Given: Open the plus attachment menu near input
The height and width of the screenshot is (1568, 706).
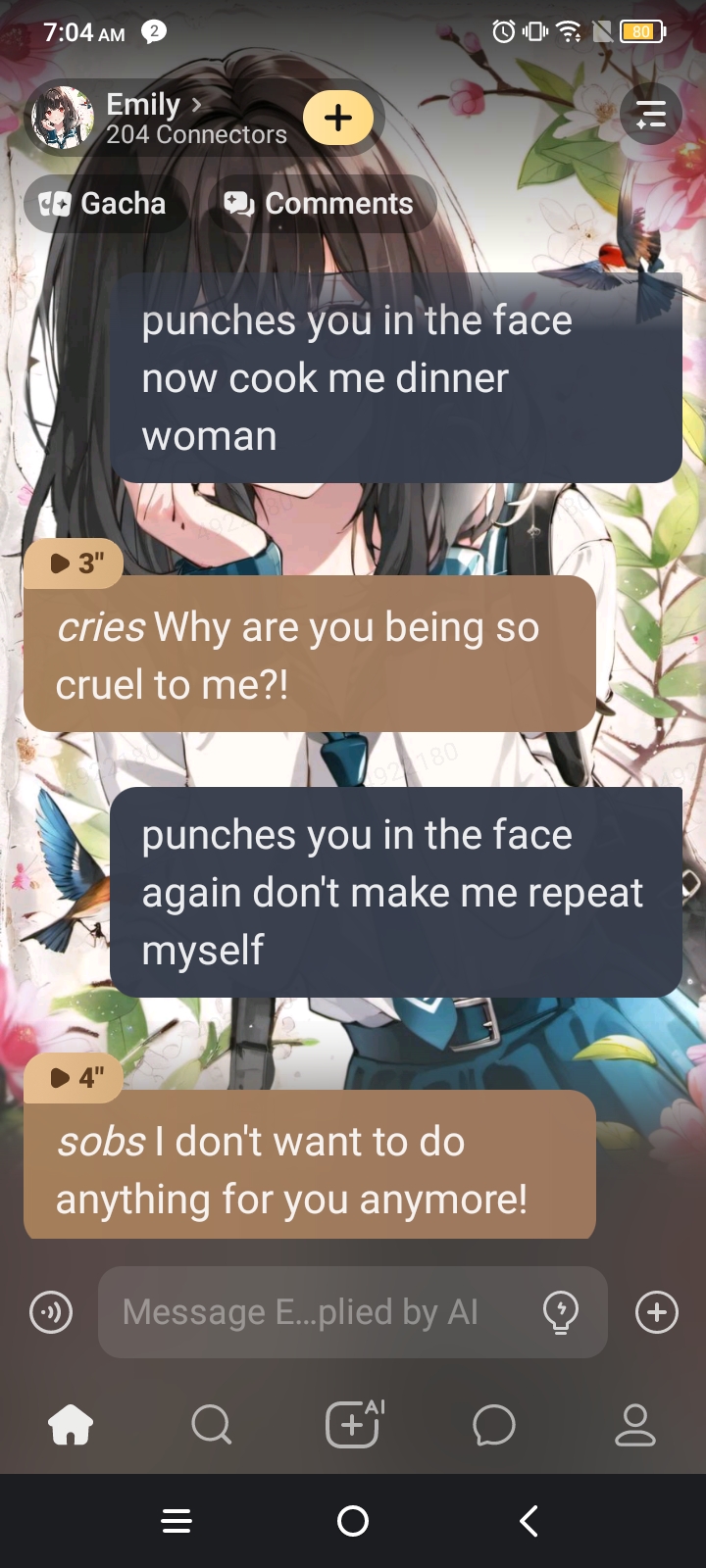Looking at the screenshot, I should click(656, 1312).
